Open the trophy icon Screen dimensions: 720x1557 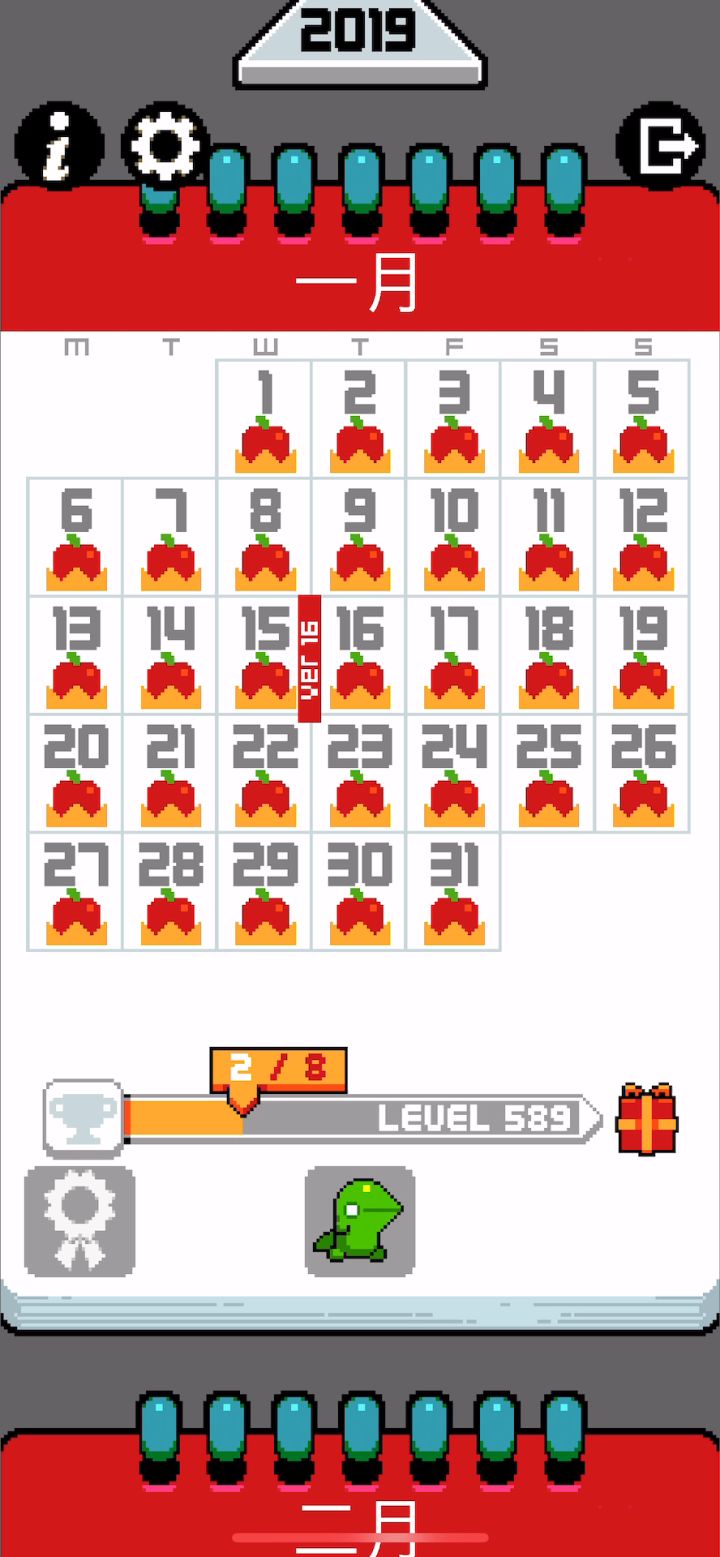(83, 1119)
